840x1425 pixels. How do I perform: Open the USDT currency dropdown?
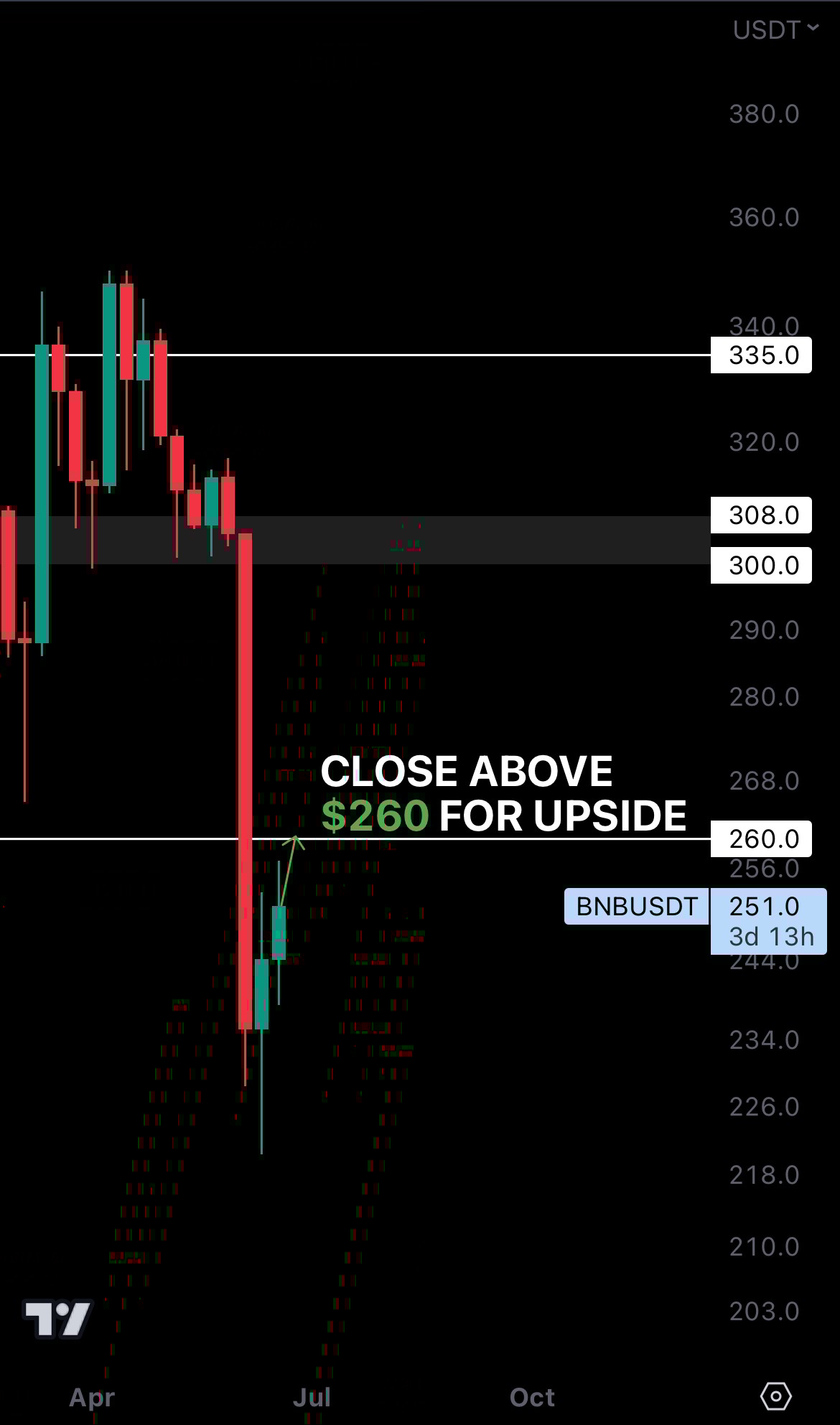coord(775,30)
